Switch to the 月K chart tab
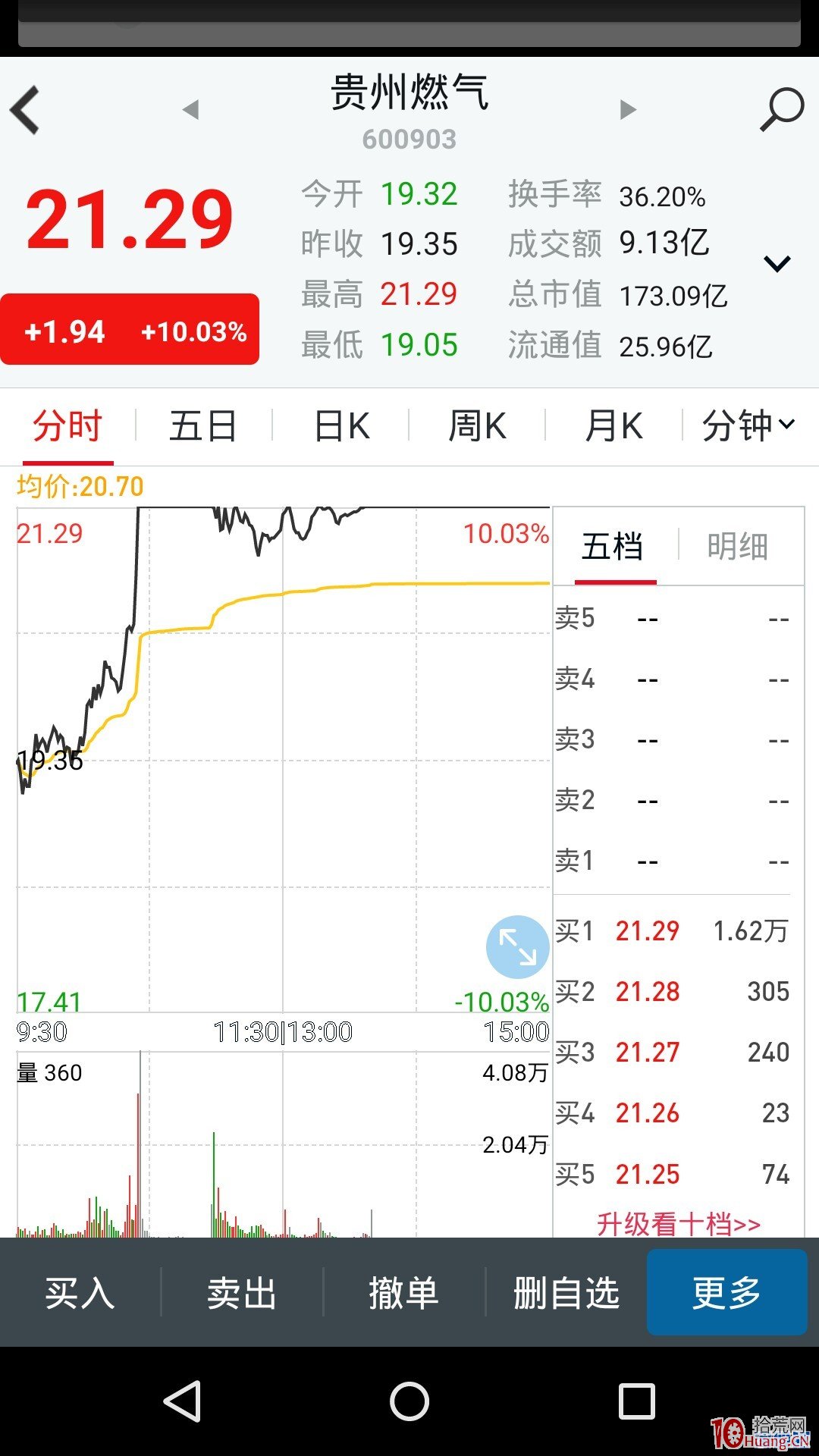The height and width of the screenshot is (1456, 819). [613, 425]
